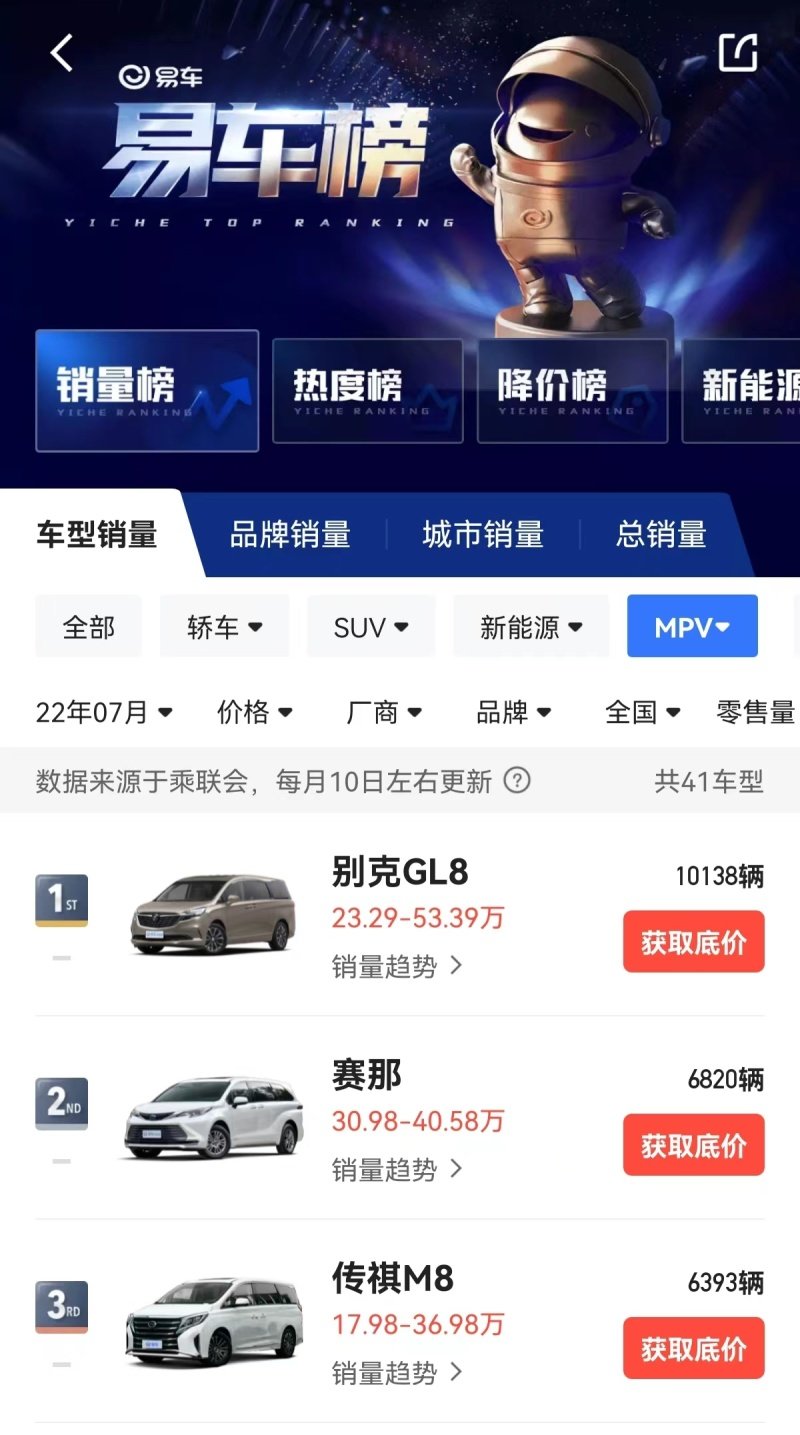Open the 厂商 filter dropdown

pyautogui.click(x=384, y=712)
